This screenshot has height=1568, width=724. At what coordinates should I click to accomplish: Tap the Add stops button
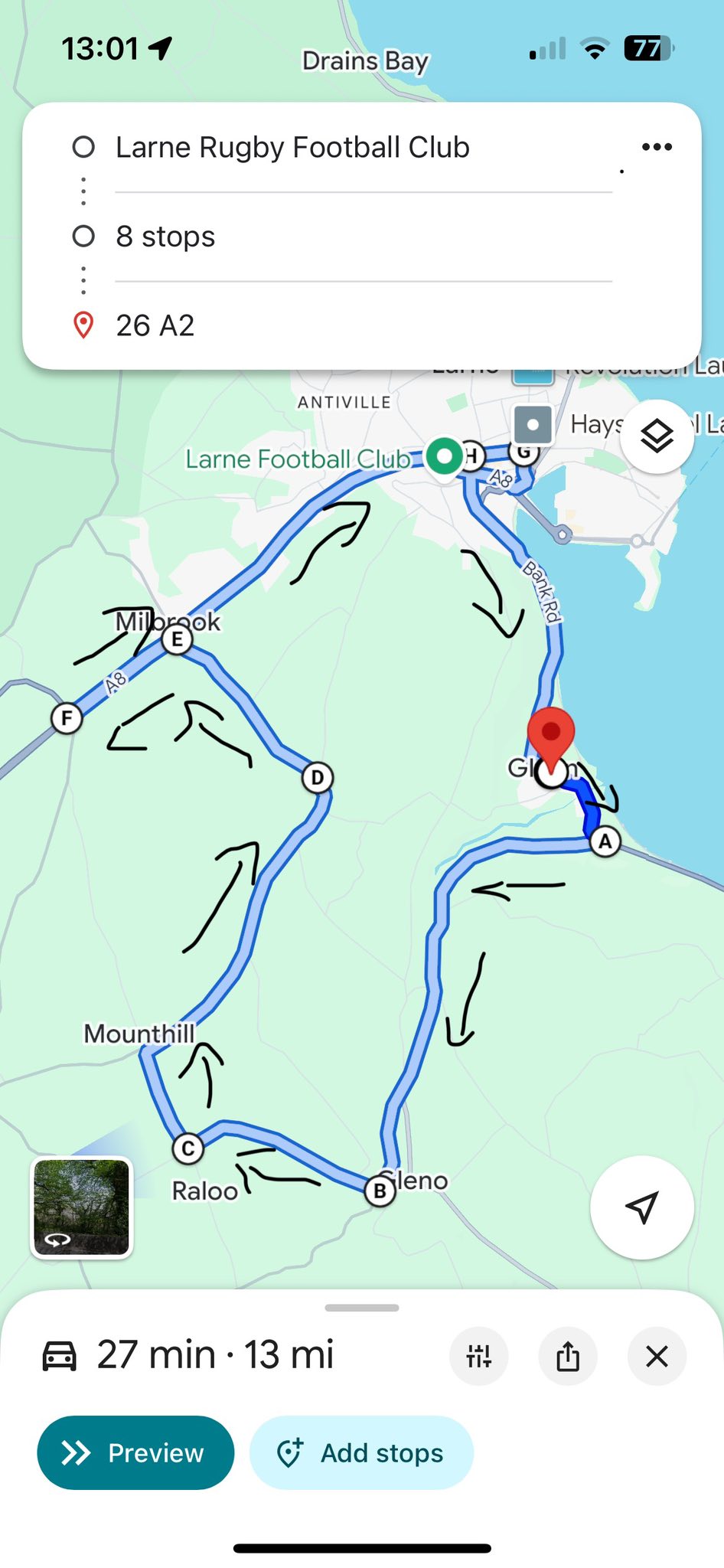point(361,1452)
